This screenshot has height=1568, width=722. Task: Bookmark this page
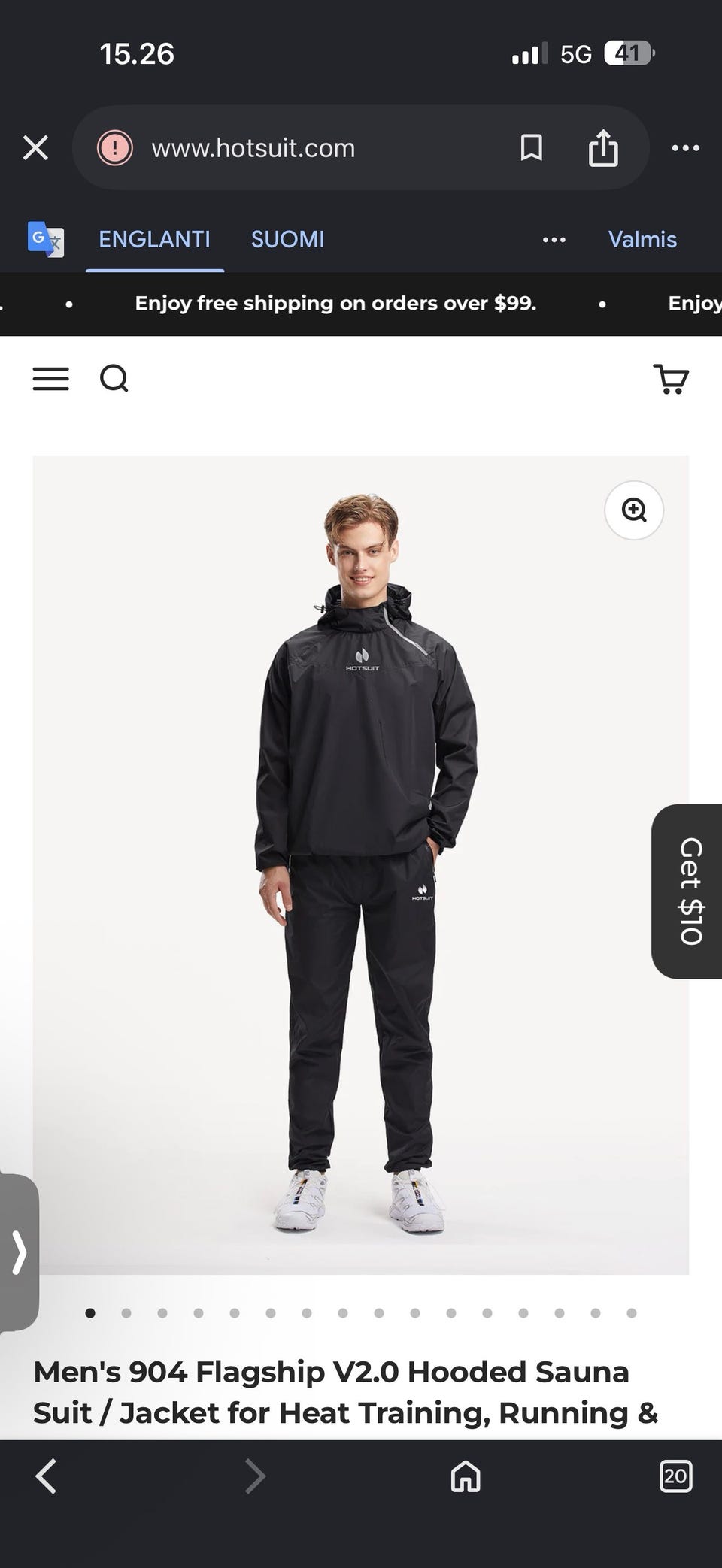(532, 148)
